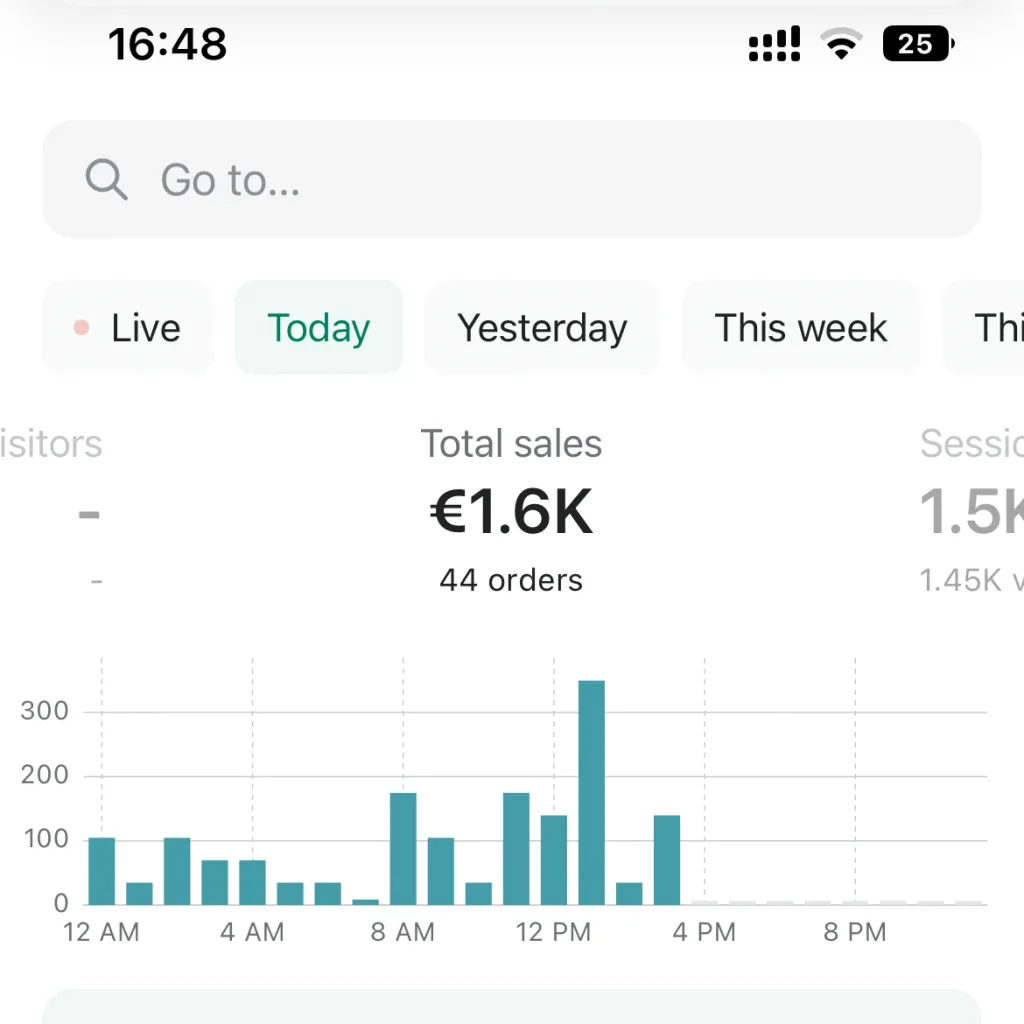1024x1024 pixels.
Task: Select the Today filter chip
Action: tap(318, 328)
